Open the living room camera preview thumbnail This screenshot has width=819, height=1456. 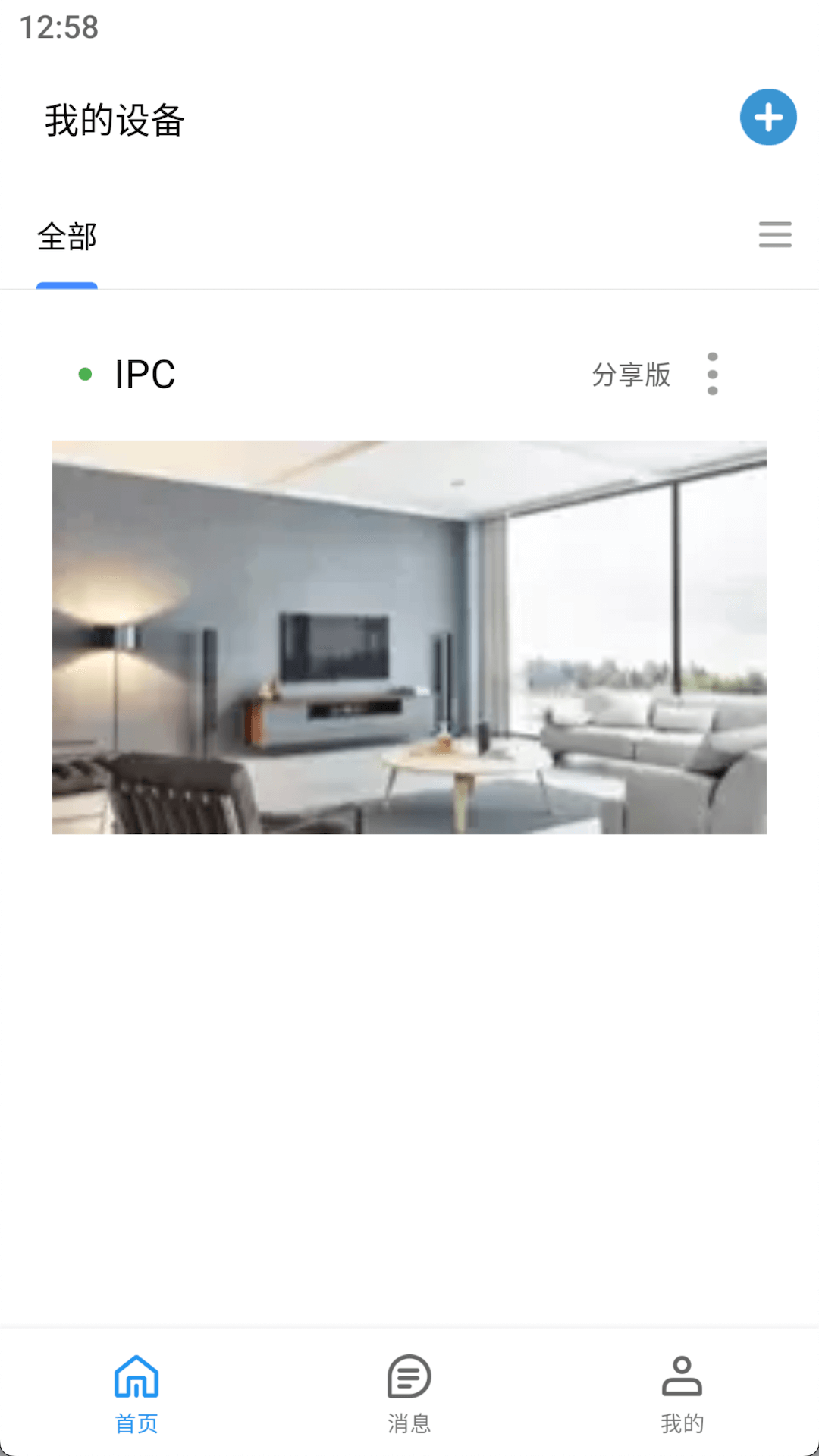click(x=409, y=635)
